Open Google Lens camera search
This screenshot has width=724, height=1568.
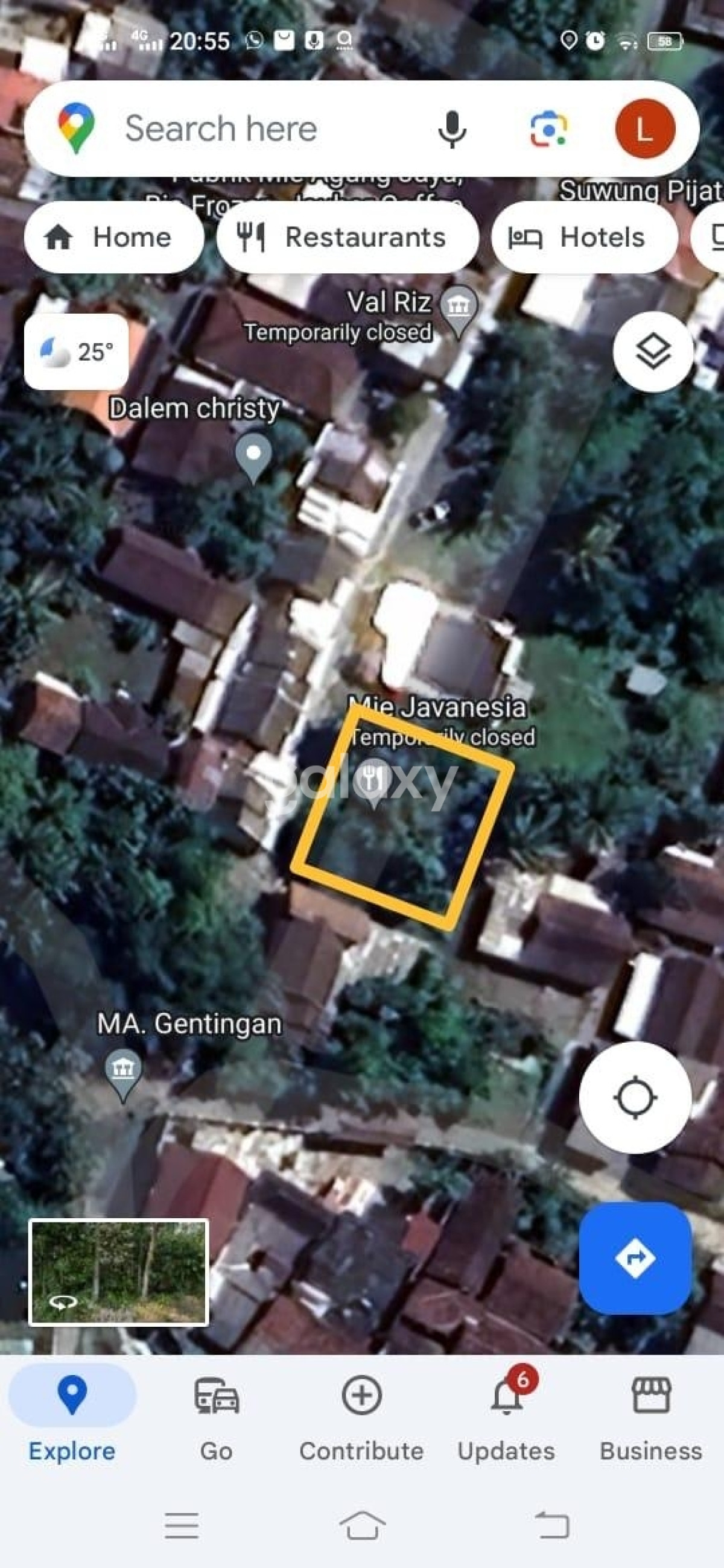tap(548, 129)
